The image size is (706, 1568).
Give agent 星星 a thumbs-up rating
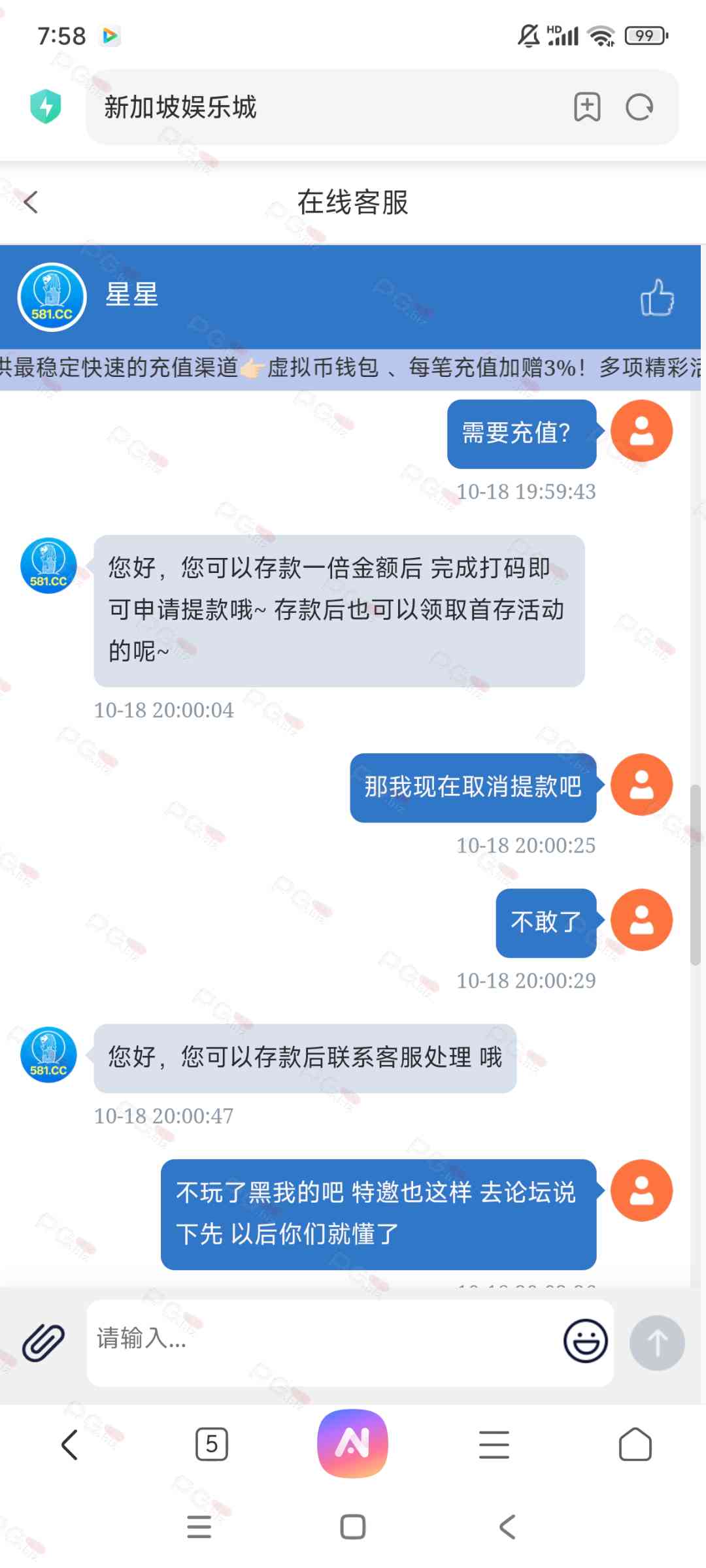[x=656, y=298]
